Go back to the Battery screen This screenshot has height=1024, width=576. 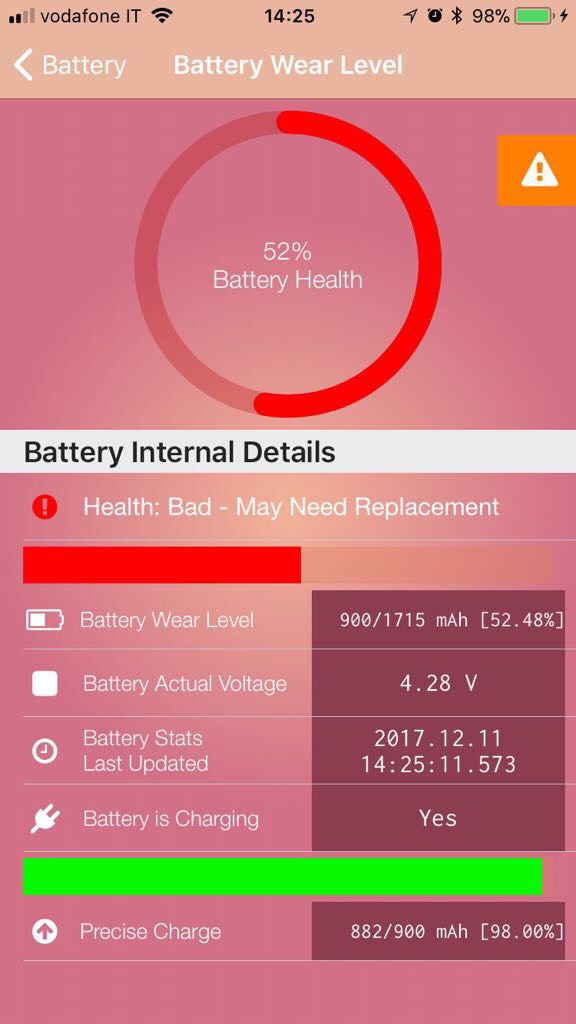coord(69,66)
